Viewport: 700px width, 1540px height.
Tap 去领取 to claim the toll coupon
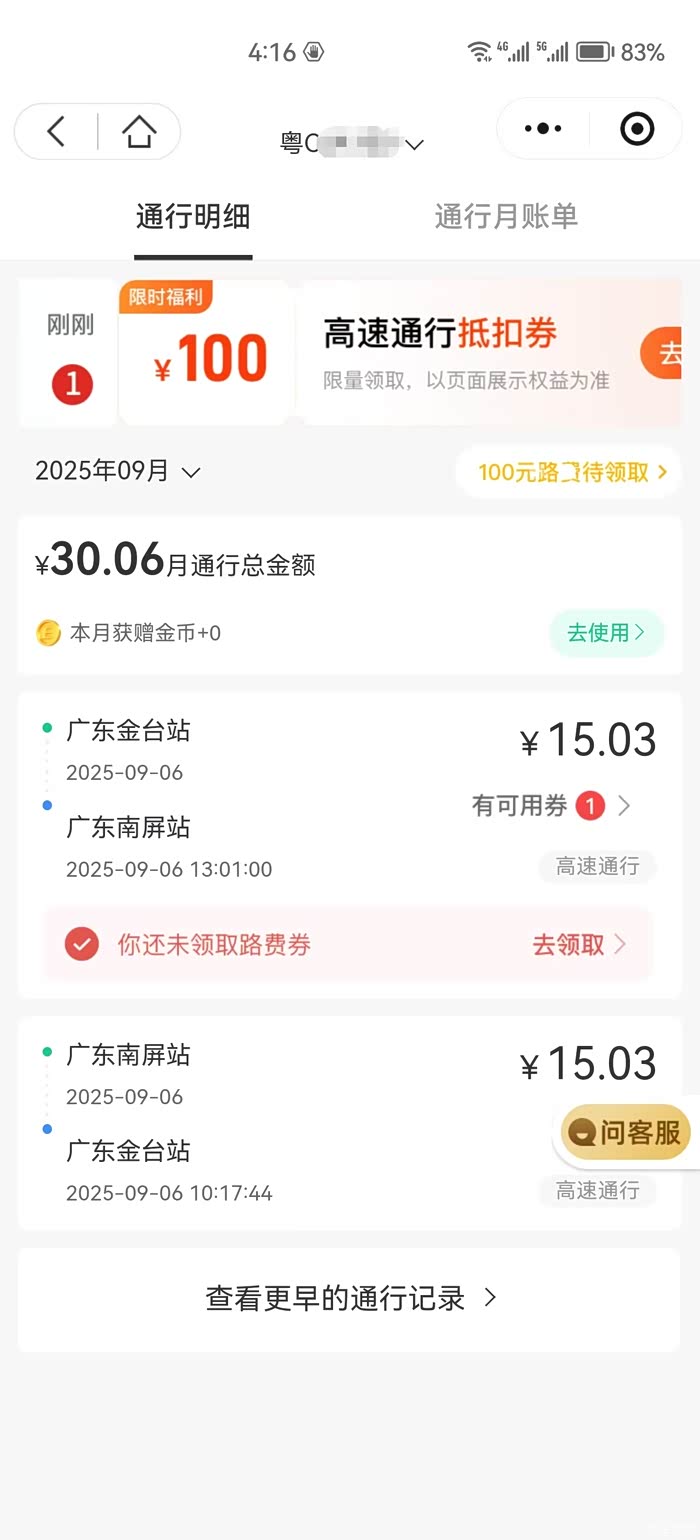click(x=578, y=945)
